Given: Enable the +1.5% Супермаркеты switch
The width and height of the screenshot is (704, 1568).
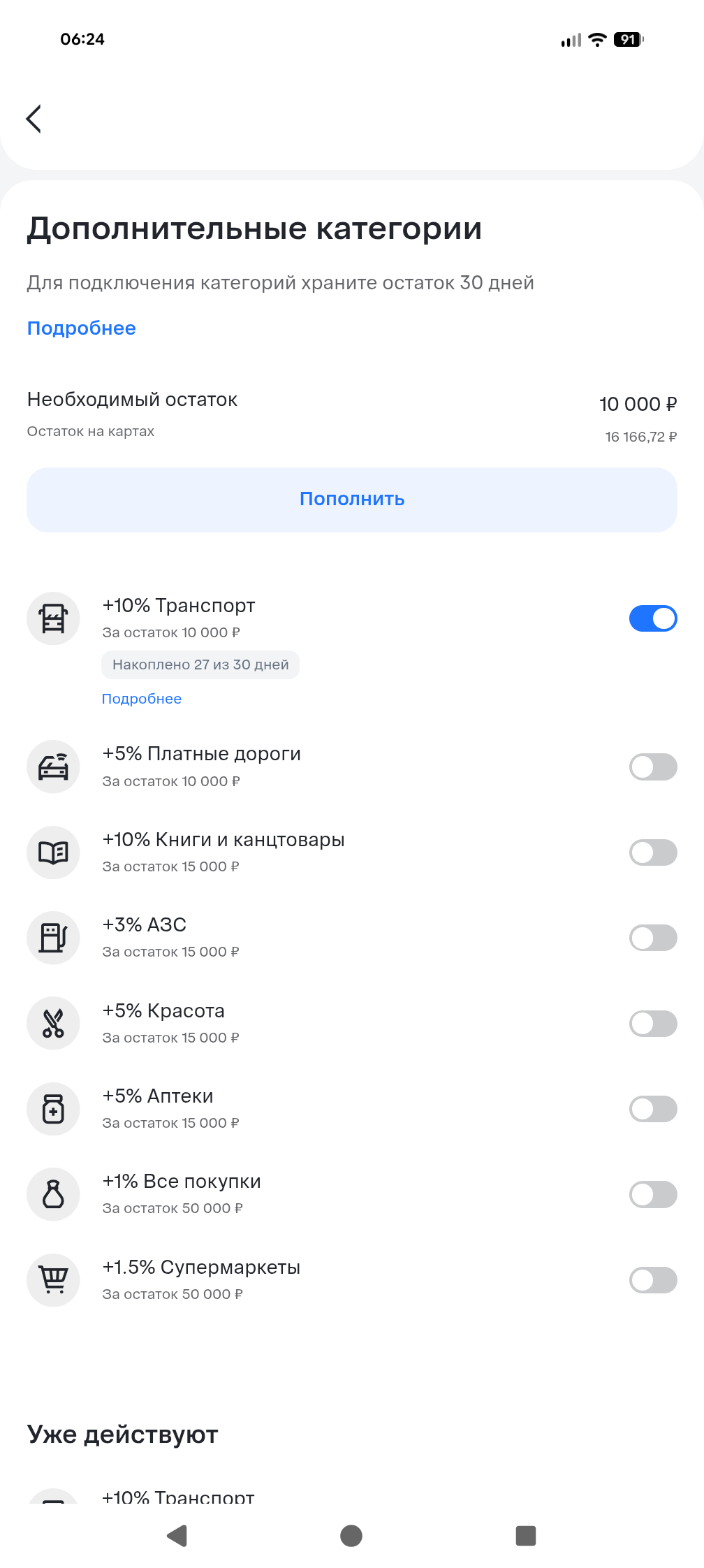Looking at the screenshot, I should pos(653,1280).
